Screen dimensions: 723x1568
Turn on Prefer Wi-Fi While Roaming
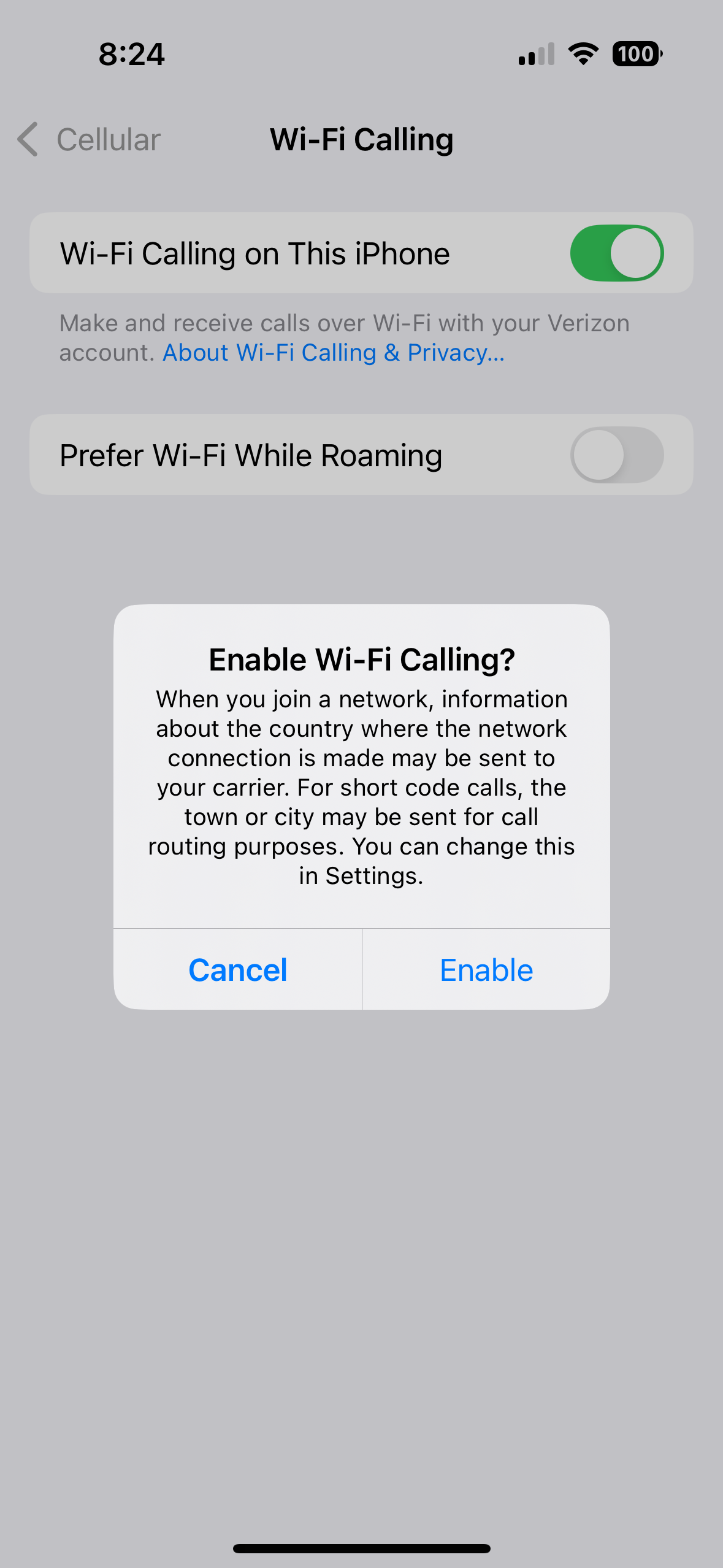pos(616,455)
